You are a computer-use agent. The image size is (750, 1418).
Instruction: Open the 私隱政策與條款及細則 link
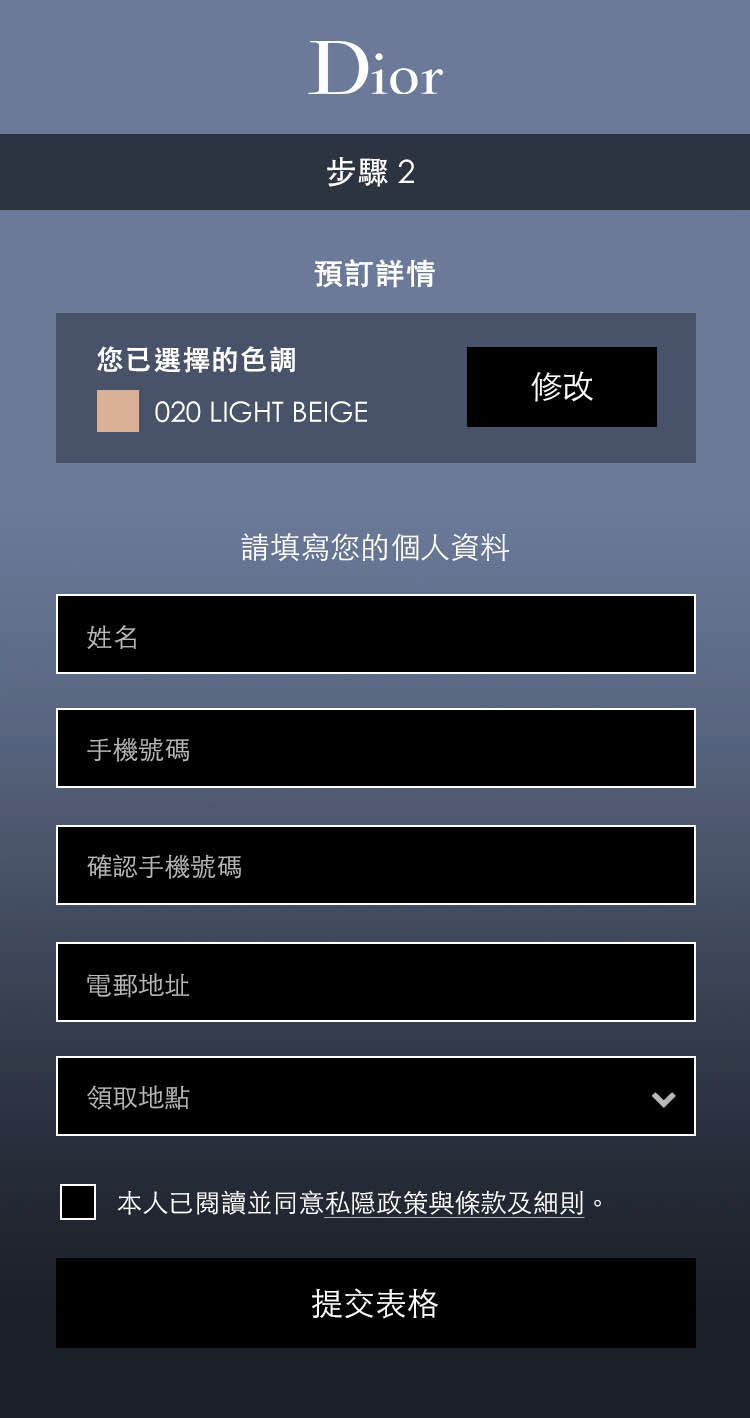pos(454,1203)
